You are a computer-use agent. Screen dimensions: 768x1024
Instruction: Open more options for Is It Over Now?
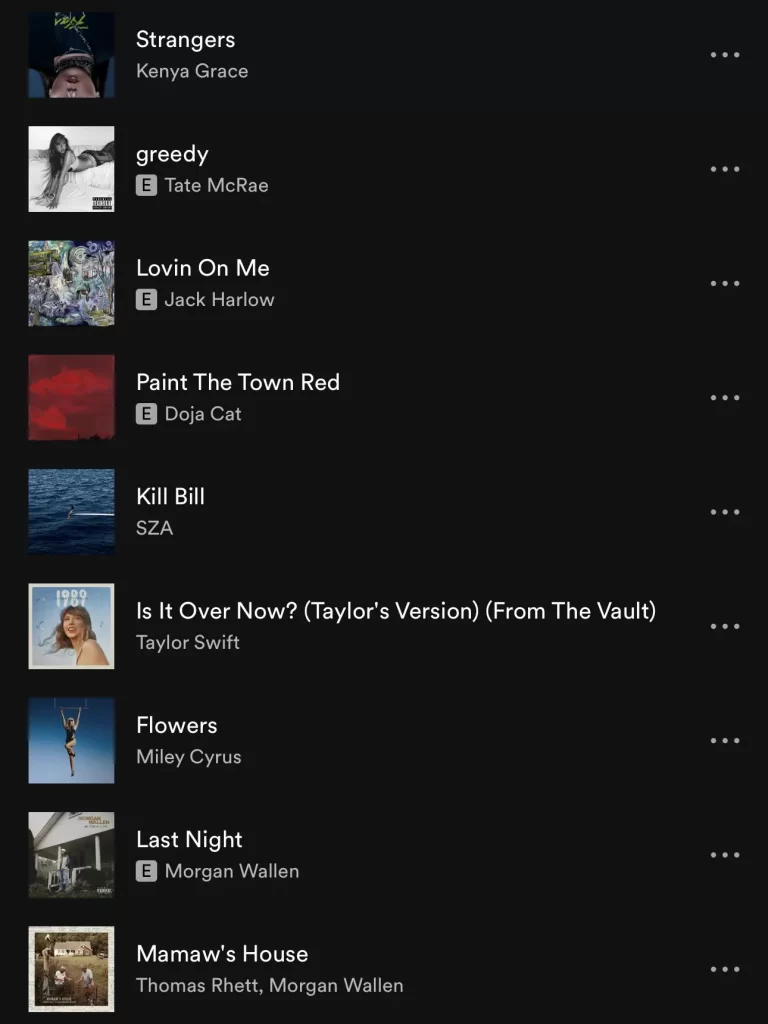click(725, 626)
